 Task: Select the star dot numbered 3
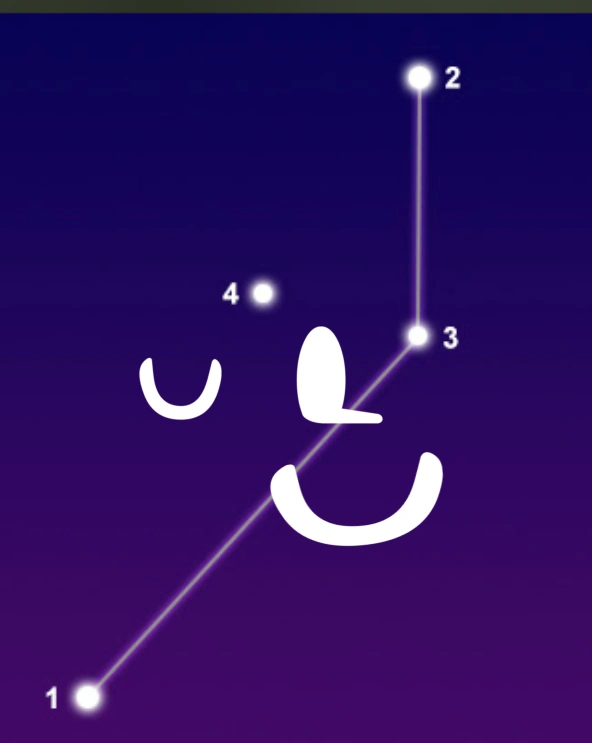click(x=418, y=336)
